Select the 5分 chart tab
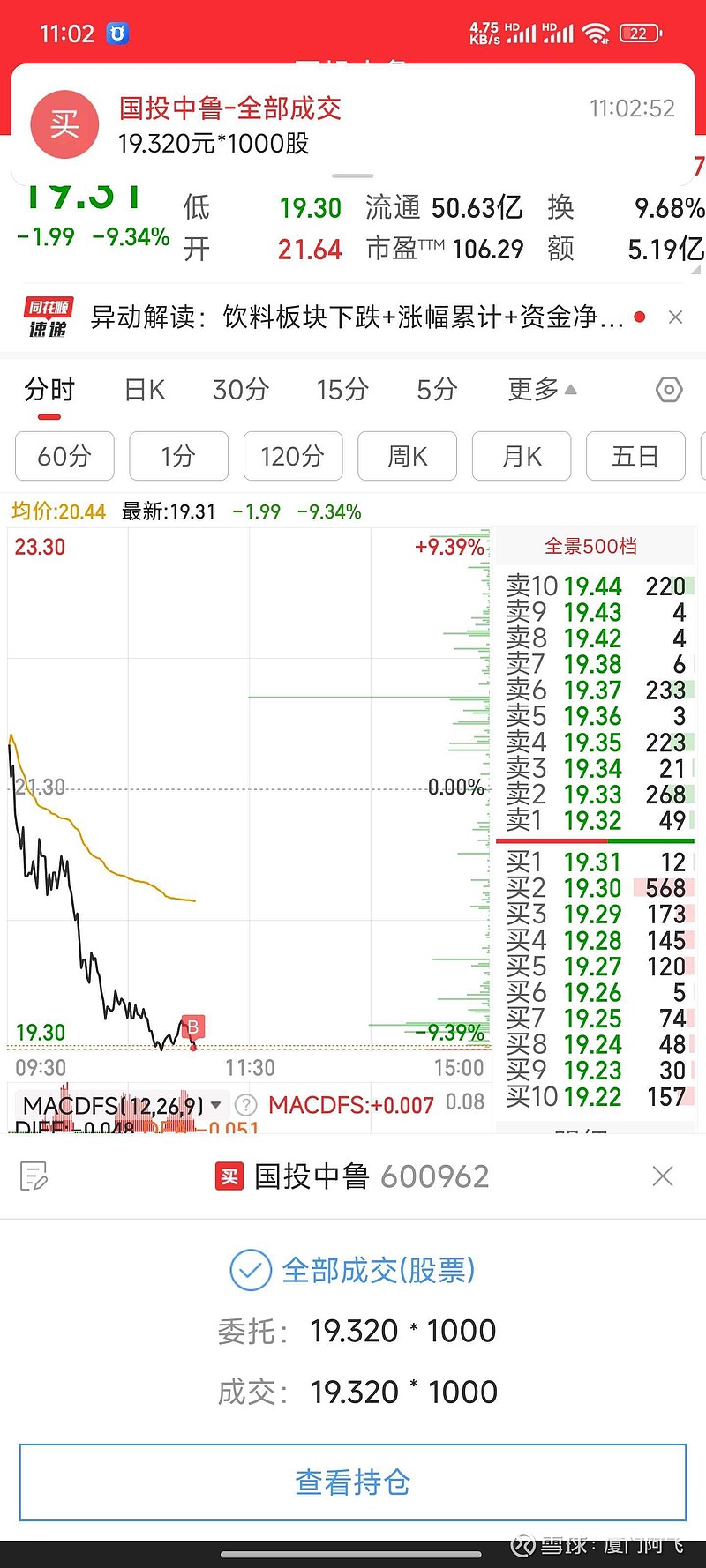Image resolution: width=706 pixels, height=1568 pixels. click(x=437, y=389)
